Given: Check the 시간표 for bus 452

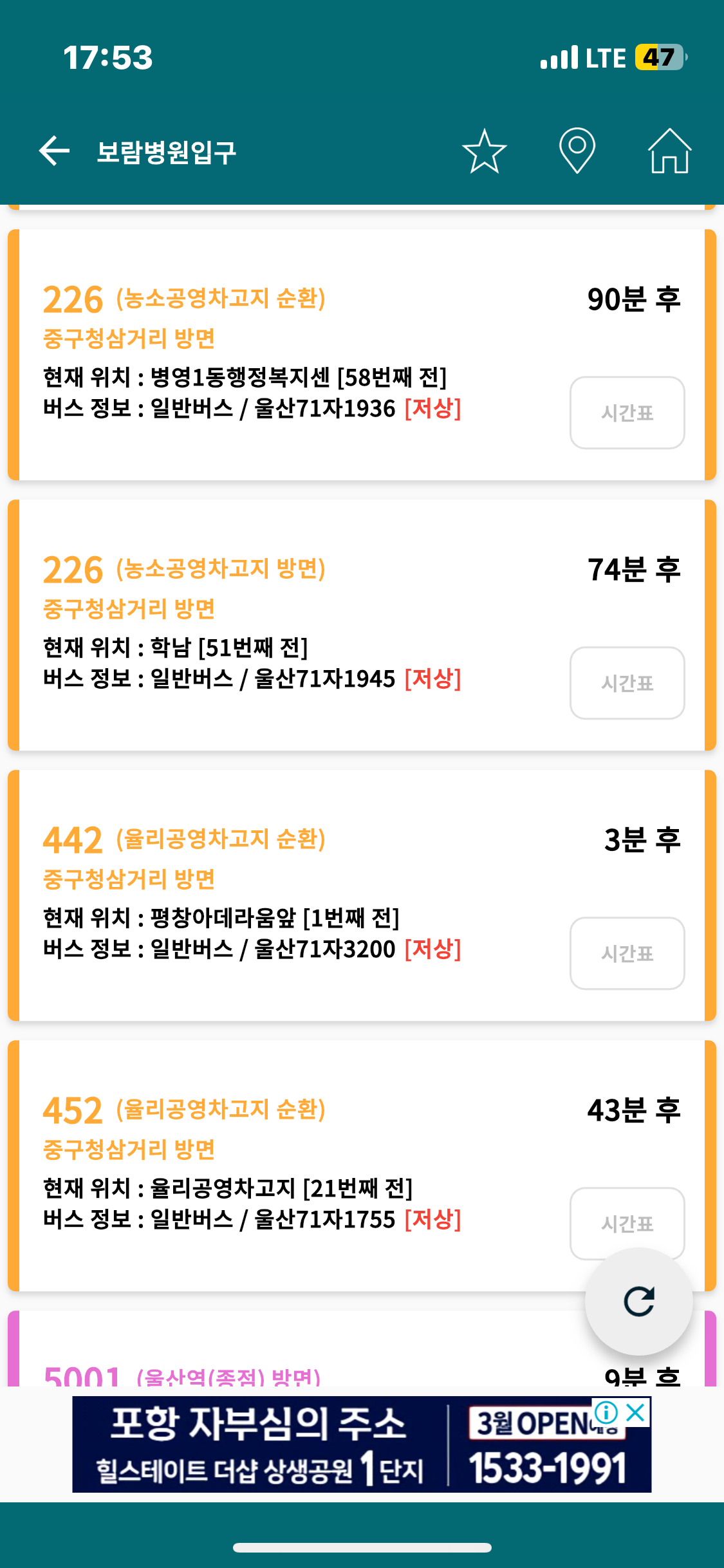Looking at the screenshot, I should point(627,1223).
